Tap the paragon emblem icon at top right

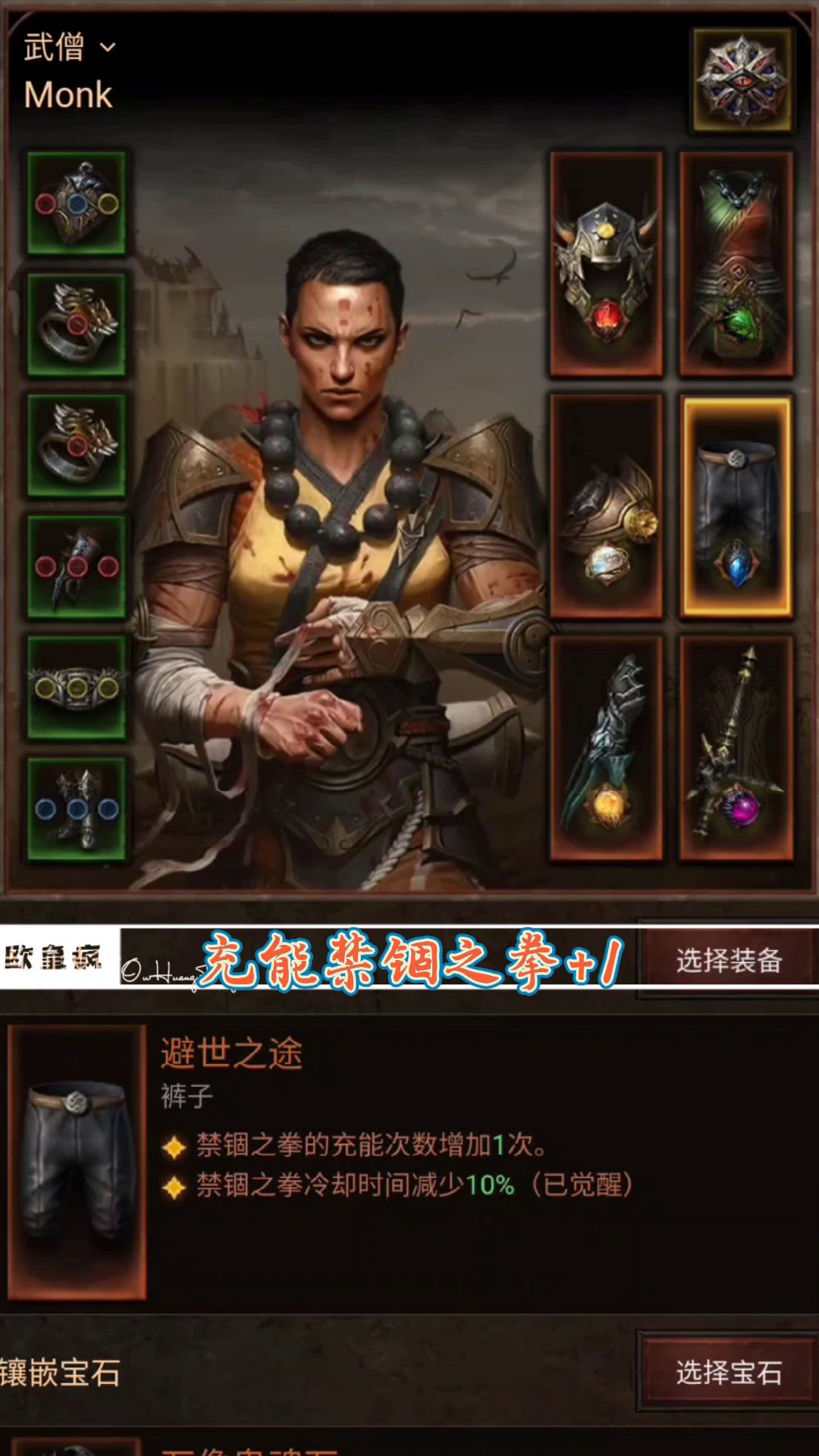pos(743,80)
